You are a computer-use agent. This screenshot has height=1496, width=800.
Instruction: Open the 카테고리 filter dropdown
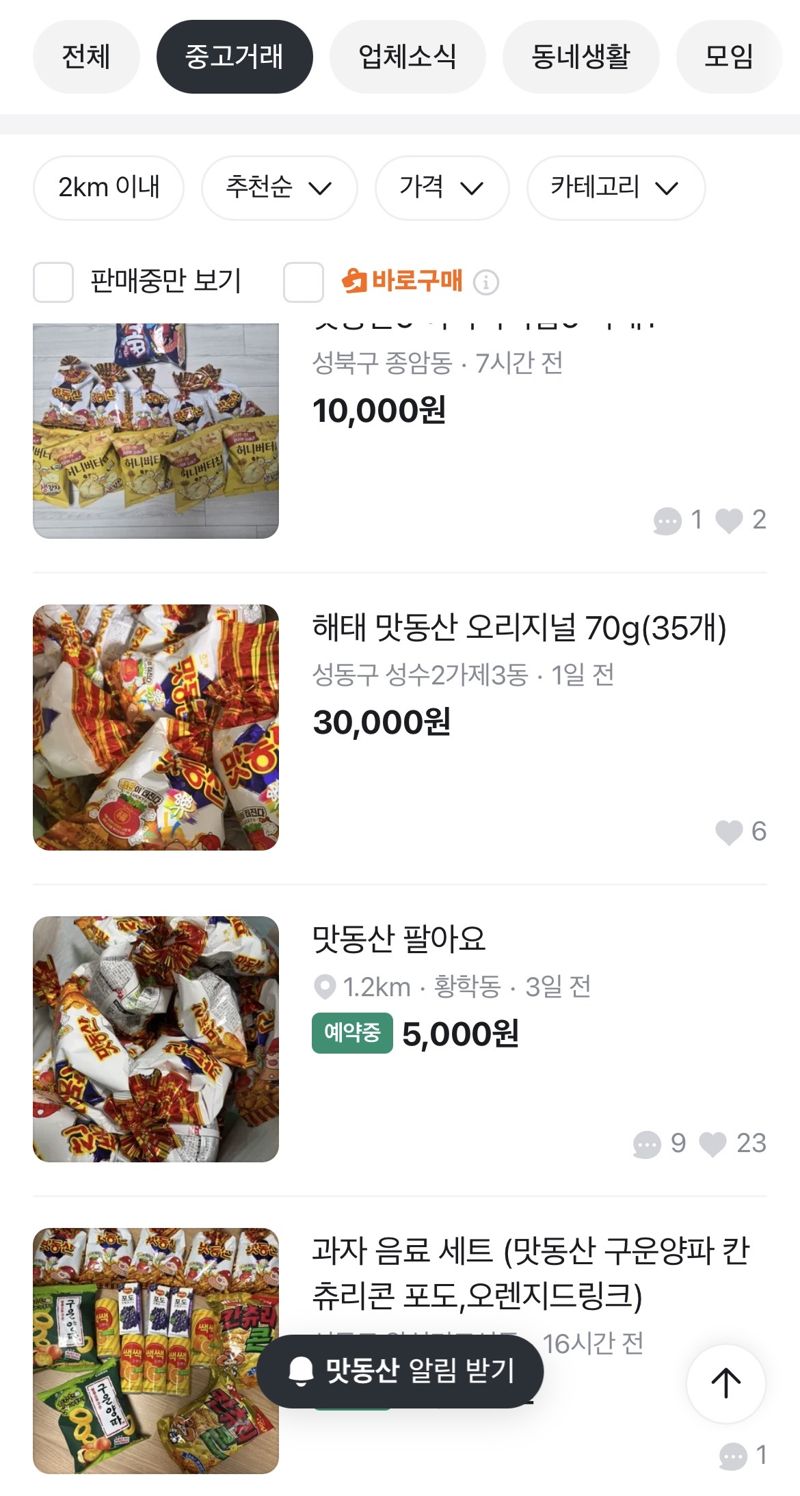click(x=615, y=188)
